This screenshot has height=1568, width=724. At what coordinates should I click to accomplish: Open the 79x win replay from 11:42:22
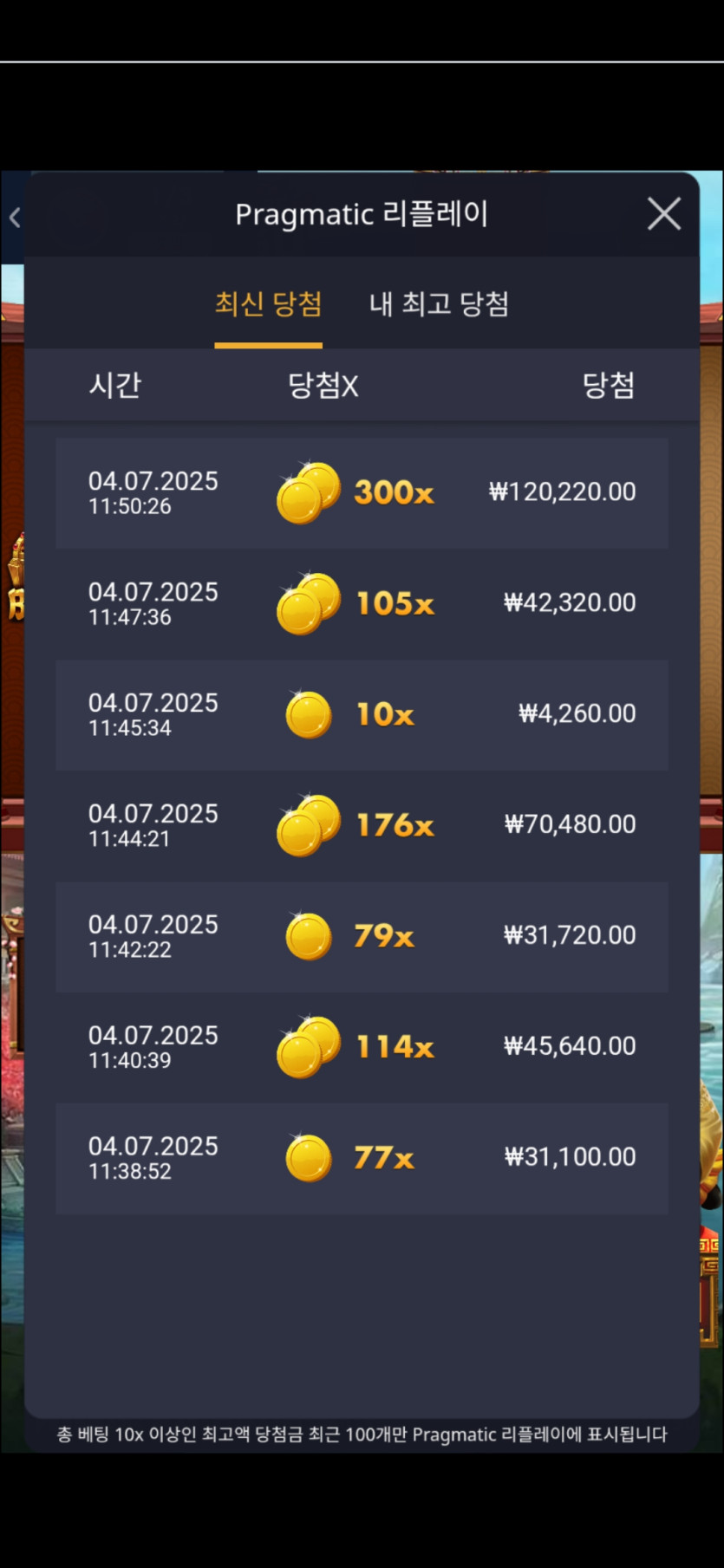coord(362,937)
